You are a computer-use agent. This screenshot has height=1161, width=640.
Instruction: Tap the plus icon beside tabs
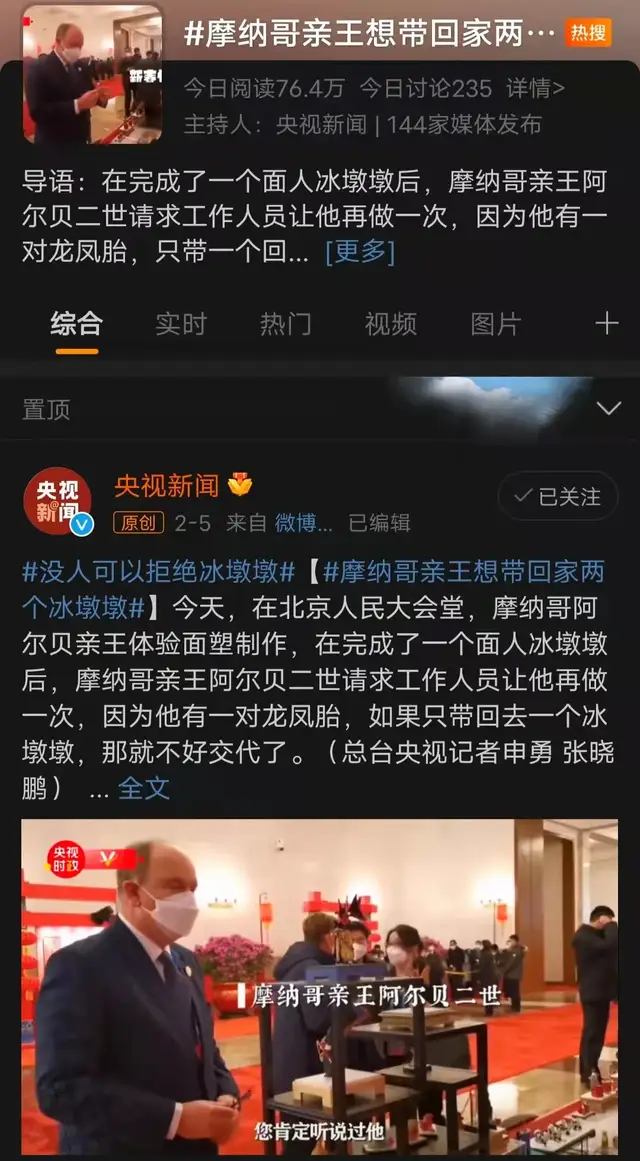(x=606, y=323)
